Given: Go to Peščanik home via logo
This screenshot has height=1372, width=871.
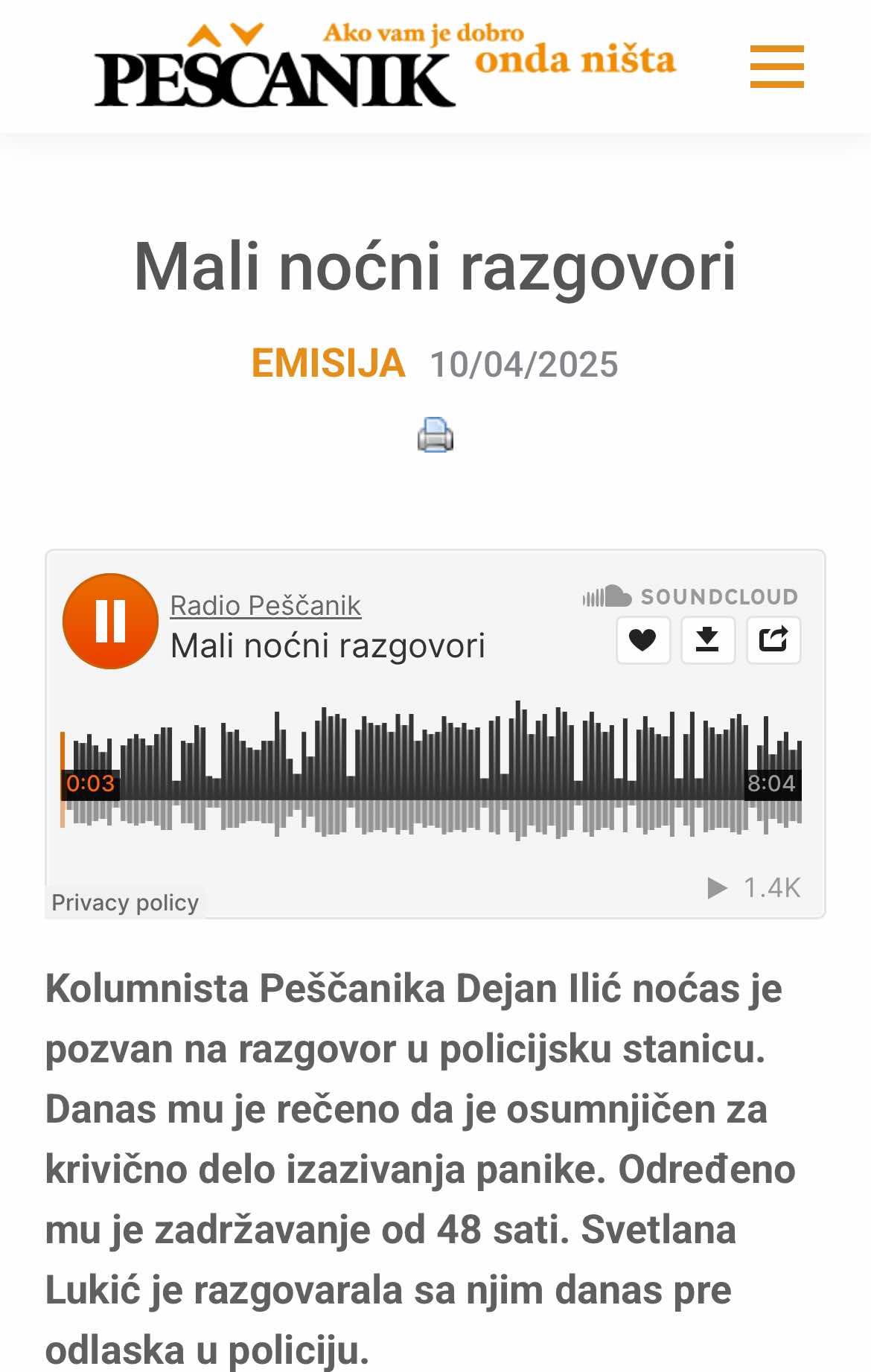Looking at the screenshot, I should click(x=274, y=68).
